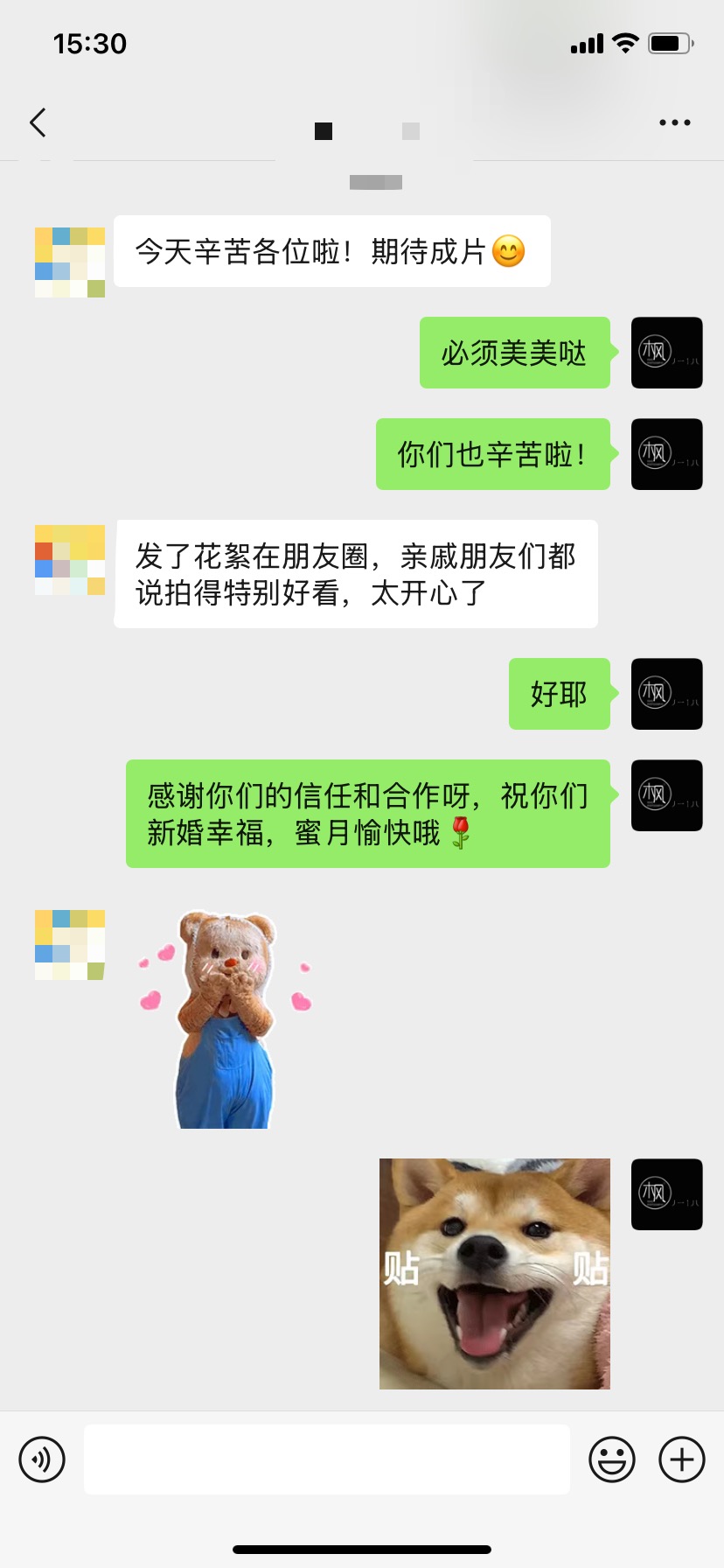Open sender avatar beside 今天辛苦各位啦 message

(x=70, y=262)
